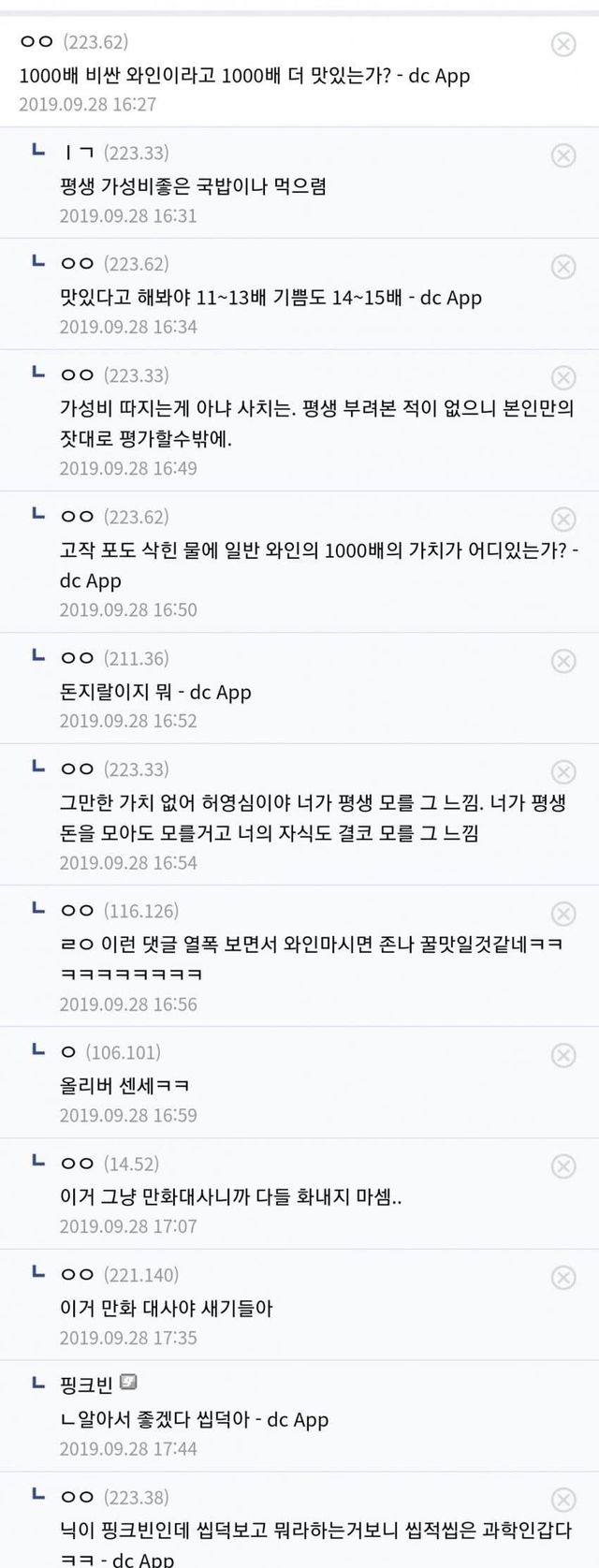Delete the 116.126 reply posted at 16:56
The image size is (599, 1568).
[x=563, y=914]
